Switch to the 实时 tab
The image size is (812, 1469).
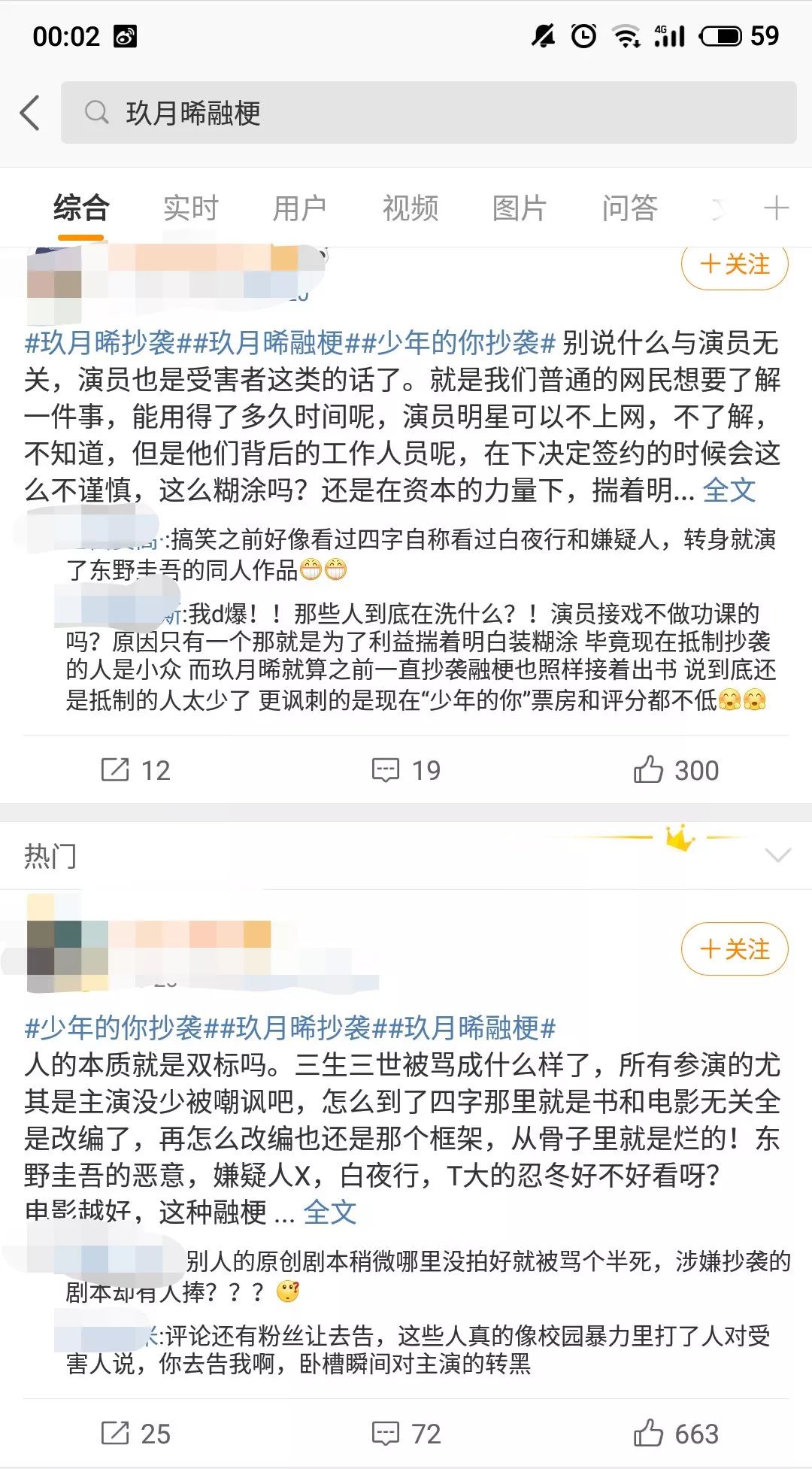(x=190, y=208)
